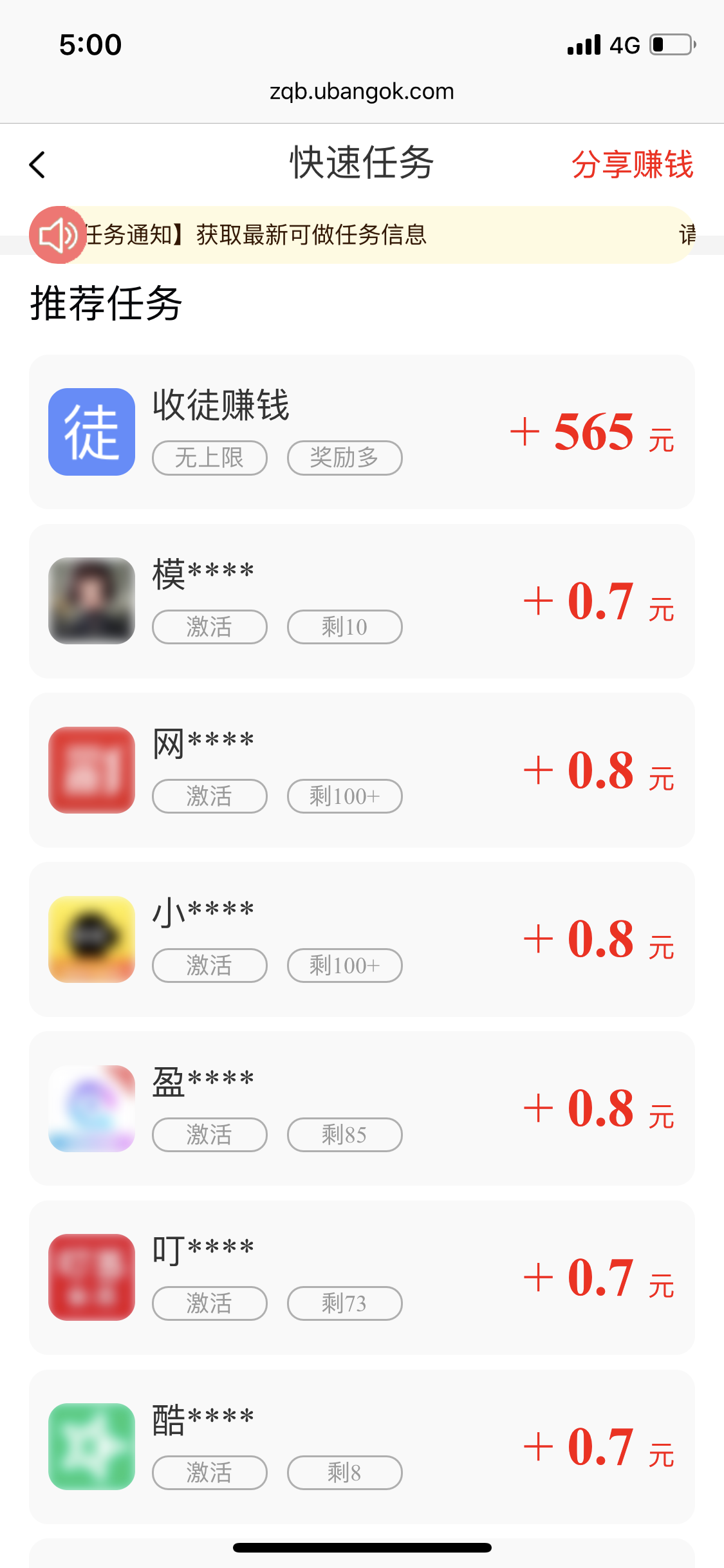Tap the blurred 模**** avatar icon
This screenshot has width=724, height=1568.
click(91, 601)
